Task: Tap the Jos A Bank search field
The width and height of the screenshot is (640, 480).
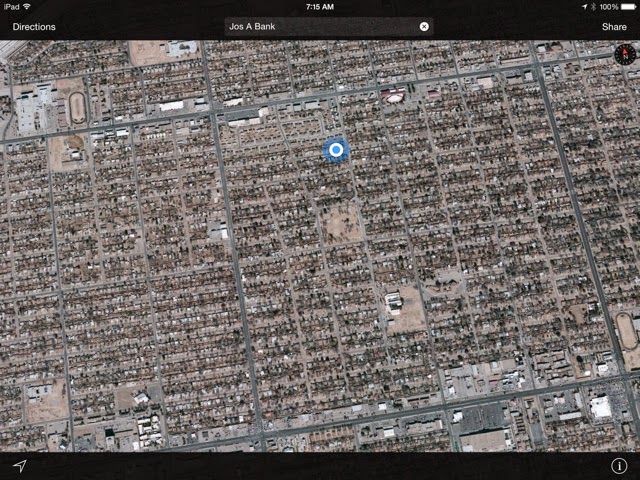Action: coord(320,26)
